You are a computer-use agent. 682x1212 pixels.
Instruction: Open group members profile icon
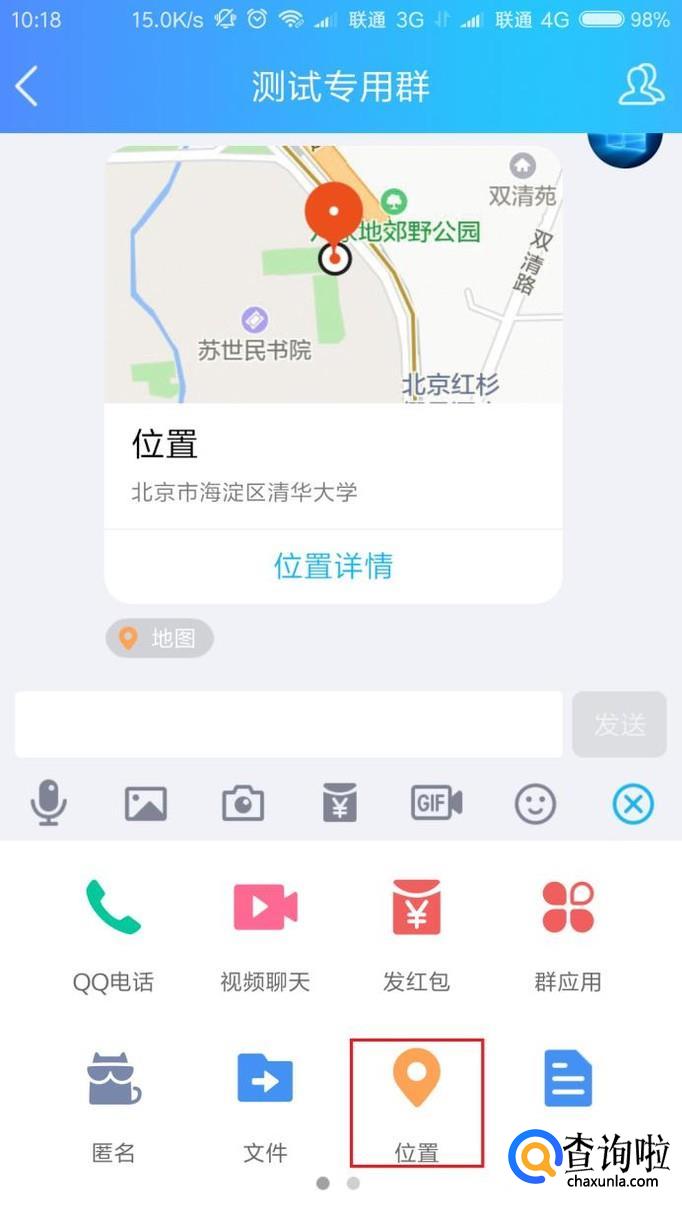coord(640,87)
